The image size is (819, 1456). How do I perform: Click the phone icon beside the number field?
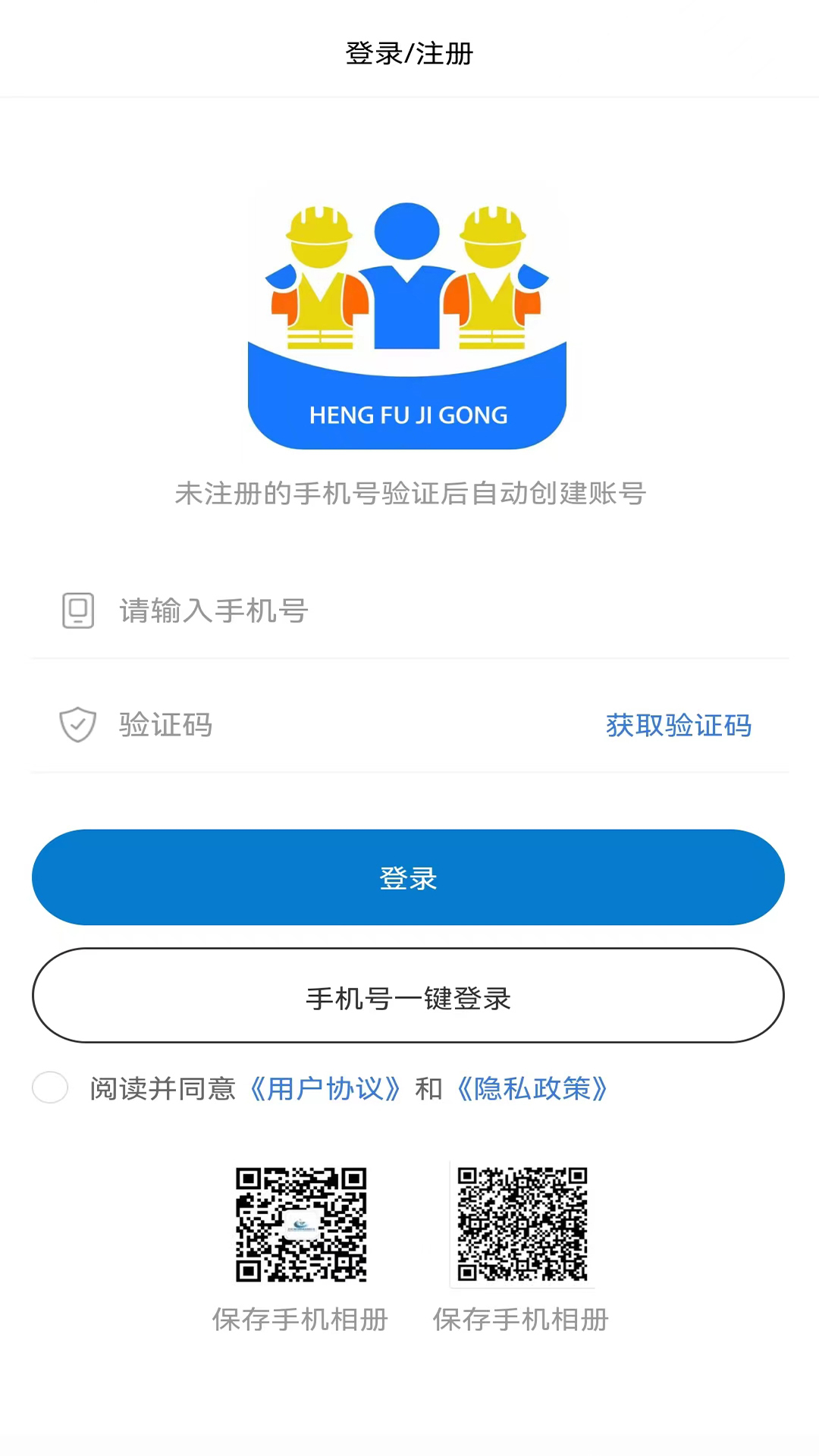[77, 610]
